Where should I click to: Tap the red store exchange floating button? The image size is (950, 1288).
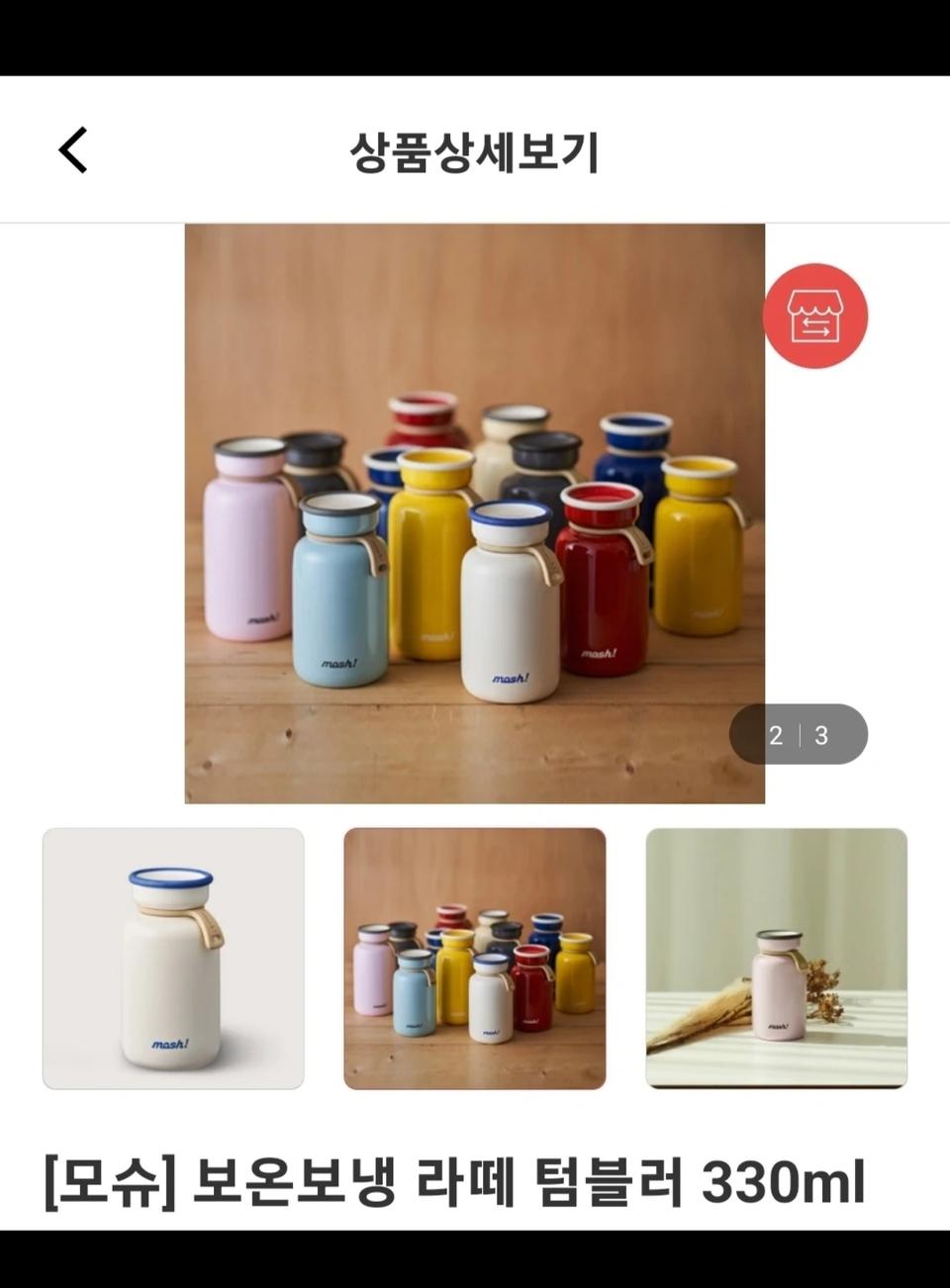click(x=814, y=316)
